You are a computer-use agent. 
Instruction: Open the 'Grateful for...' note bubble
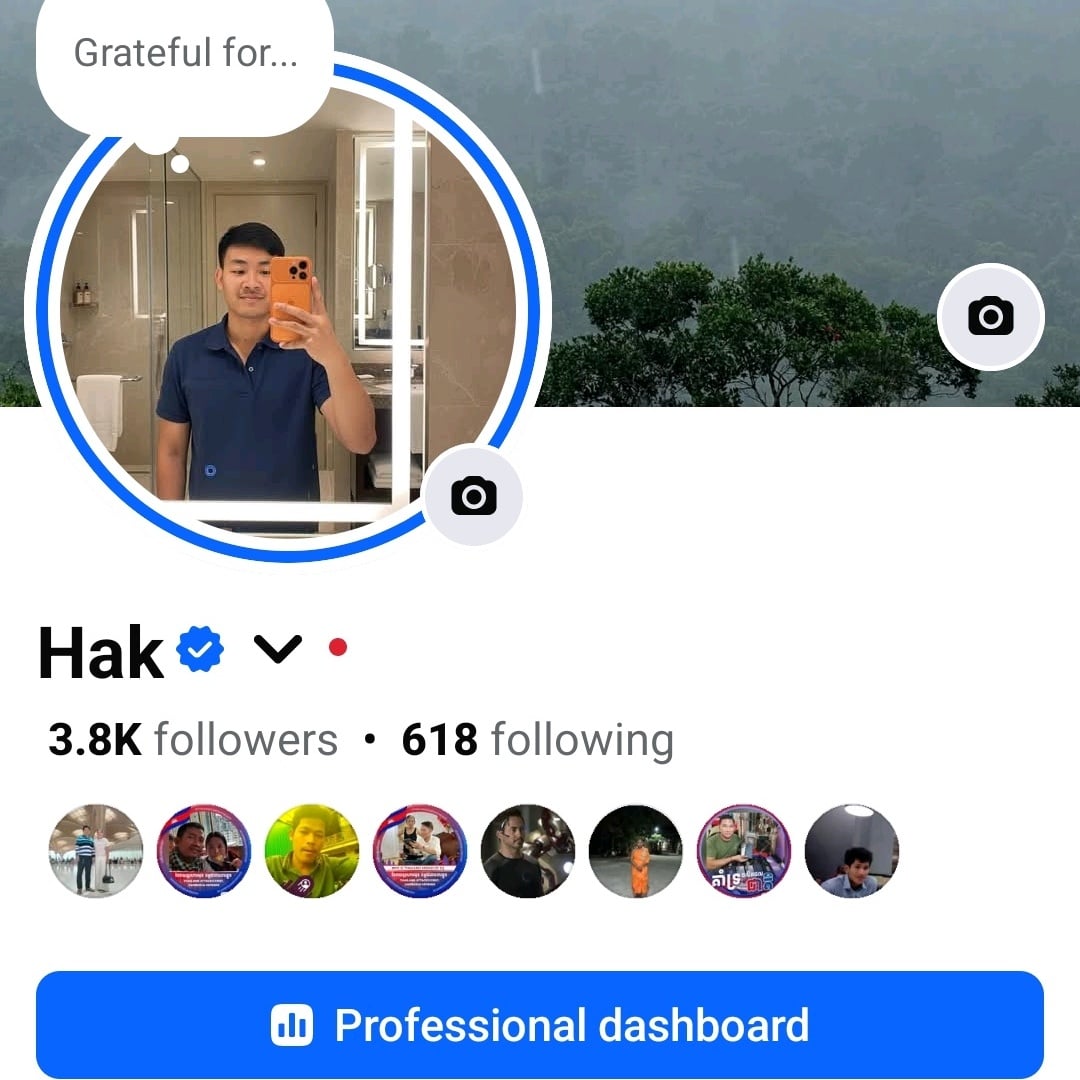185,55
